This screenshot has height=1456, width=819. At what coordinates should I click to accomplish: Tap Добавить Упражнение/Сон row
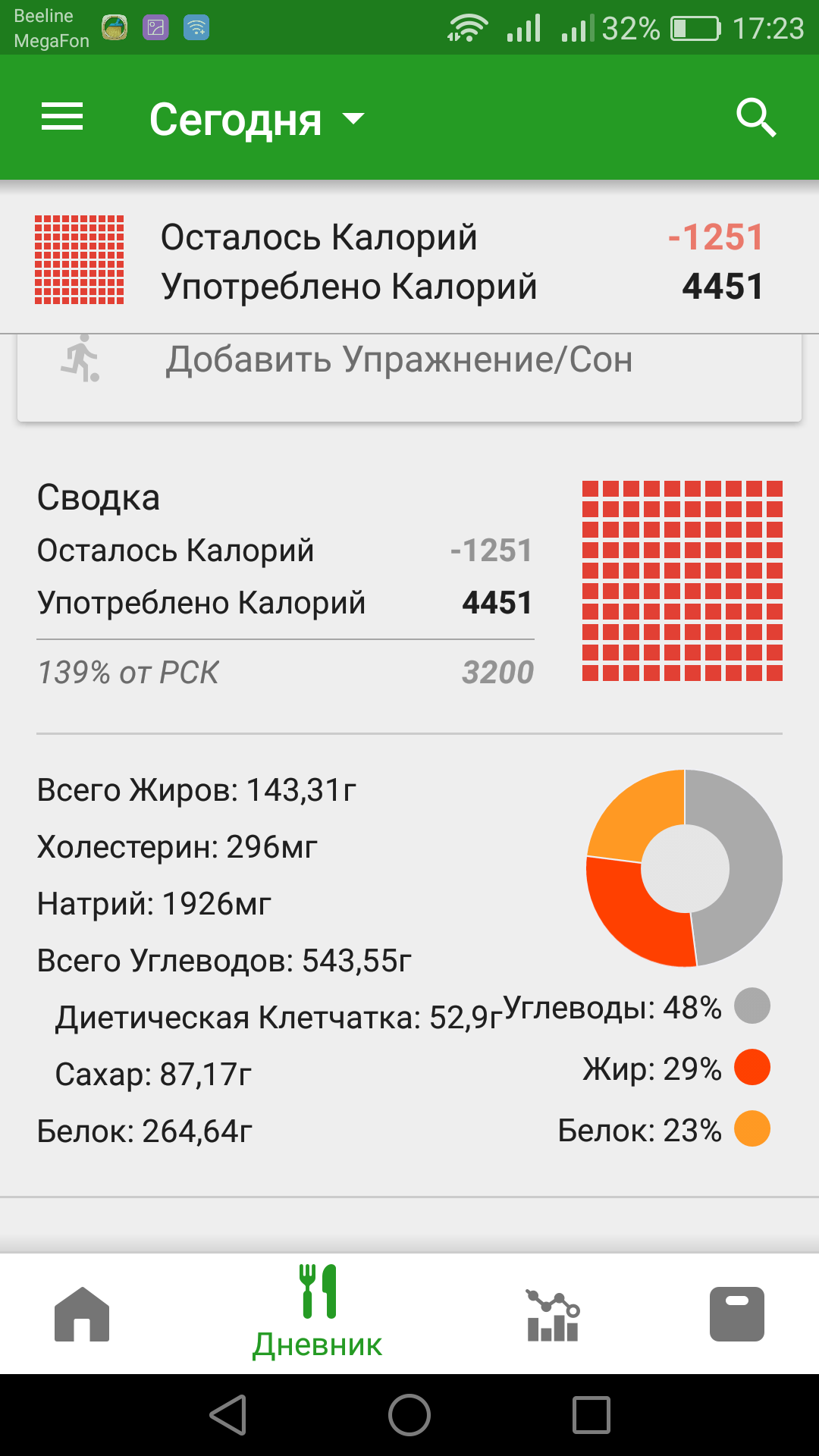tap(409, 374)
